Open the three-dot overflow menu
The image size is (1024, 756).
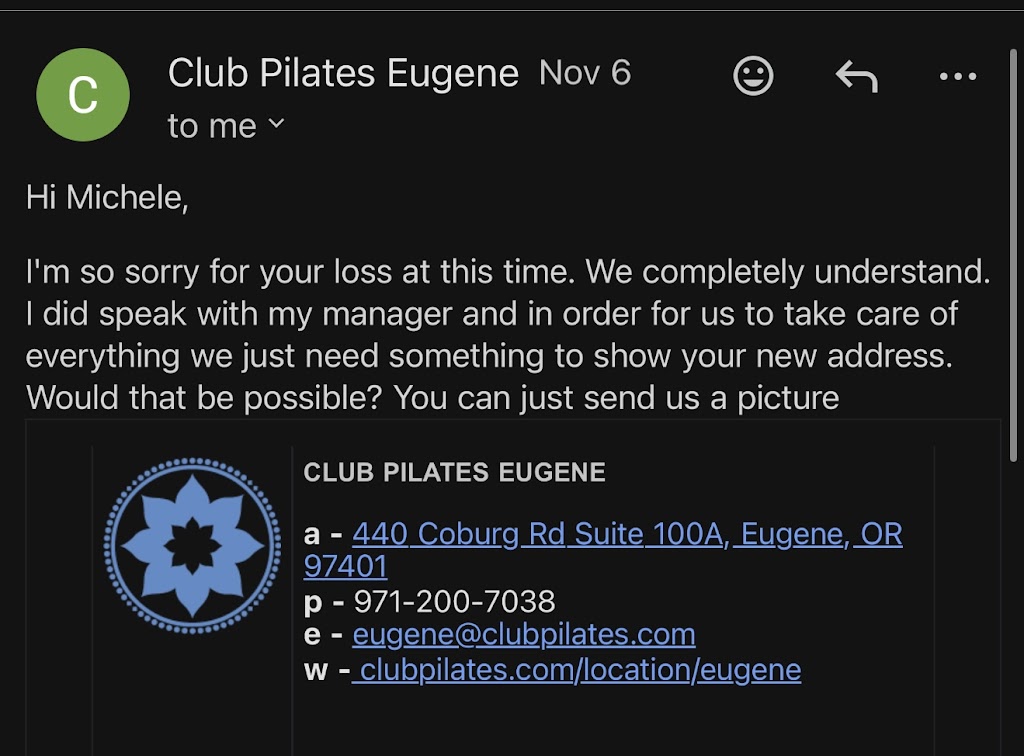tap(957, 76)
